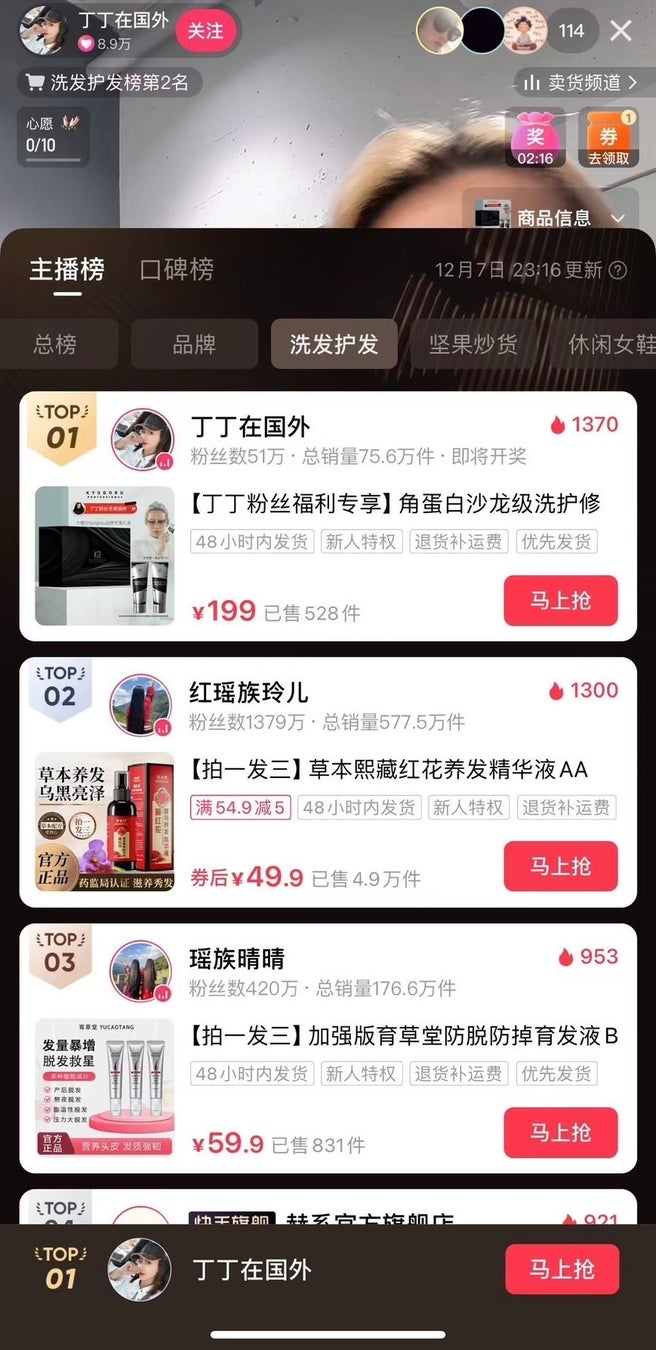Select the 总榜 category chip

point(55,345)
